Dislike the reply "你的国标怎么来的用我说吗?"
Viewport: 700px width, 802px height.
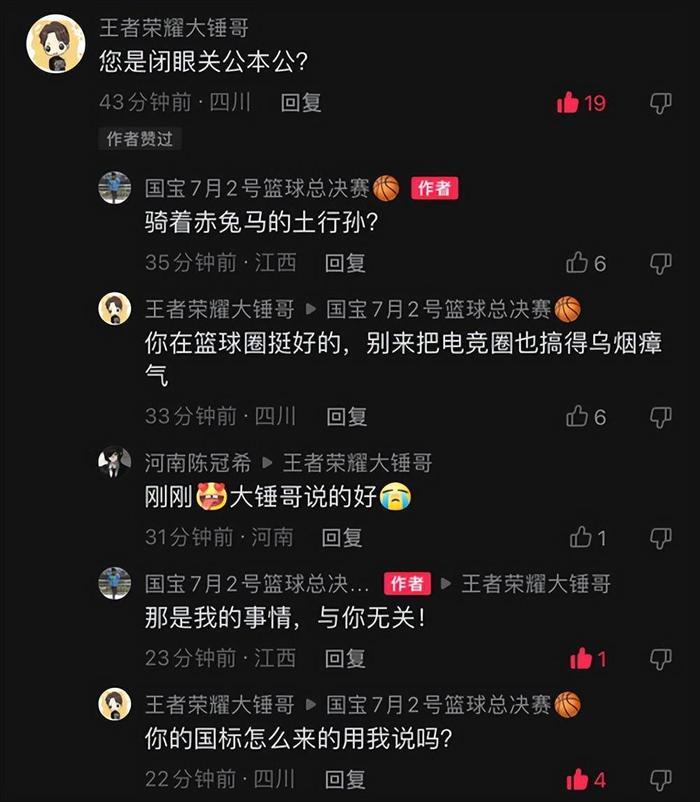(x=660, y=779)
